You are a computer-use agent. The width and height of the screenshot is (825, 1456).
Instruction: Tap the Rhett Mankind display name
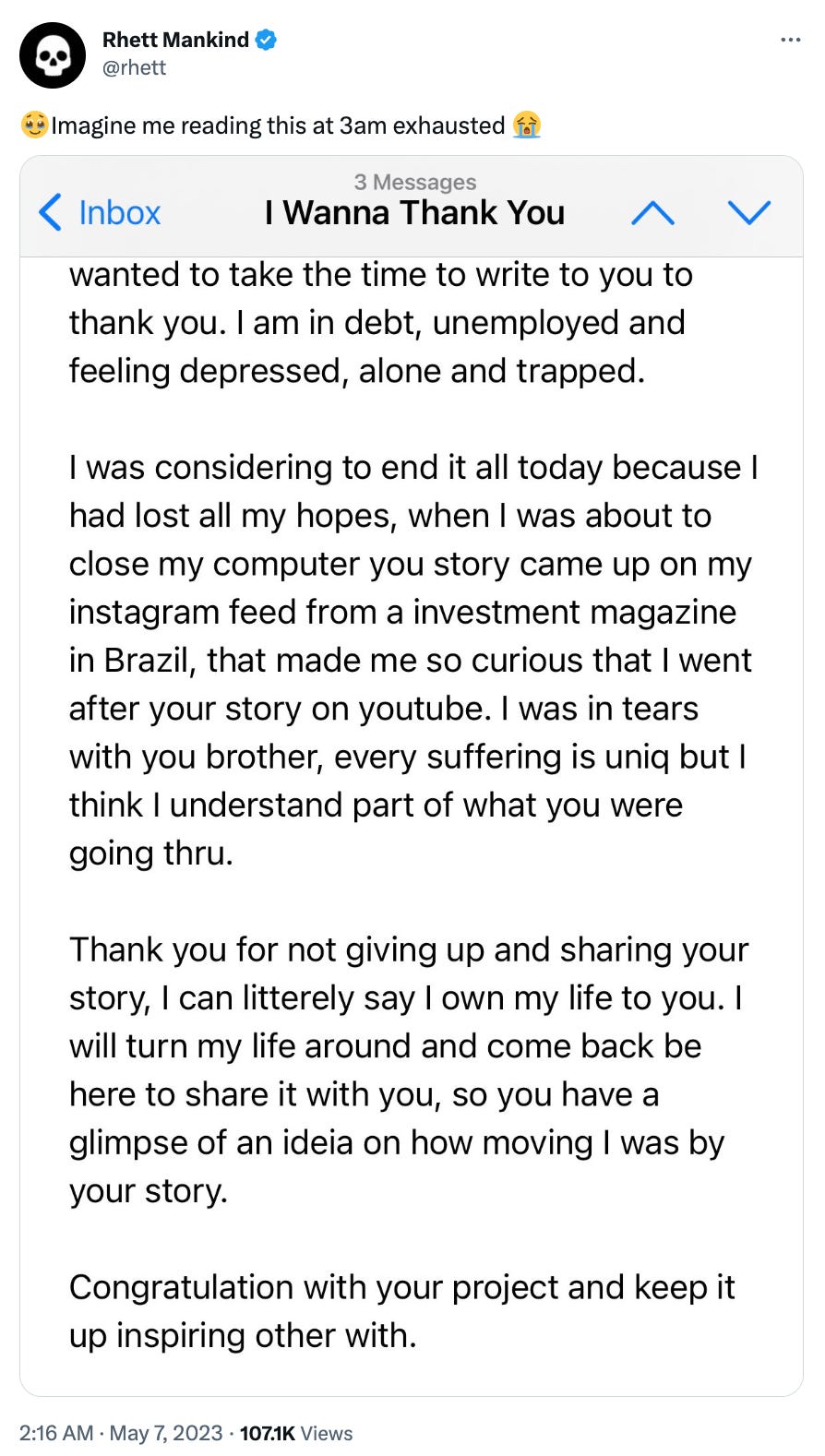pyautogui.click(x=175, y=40)
